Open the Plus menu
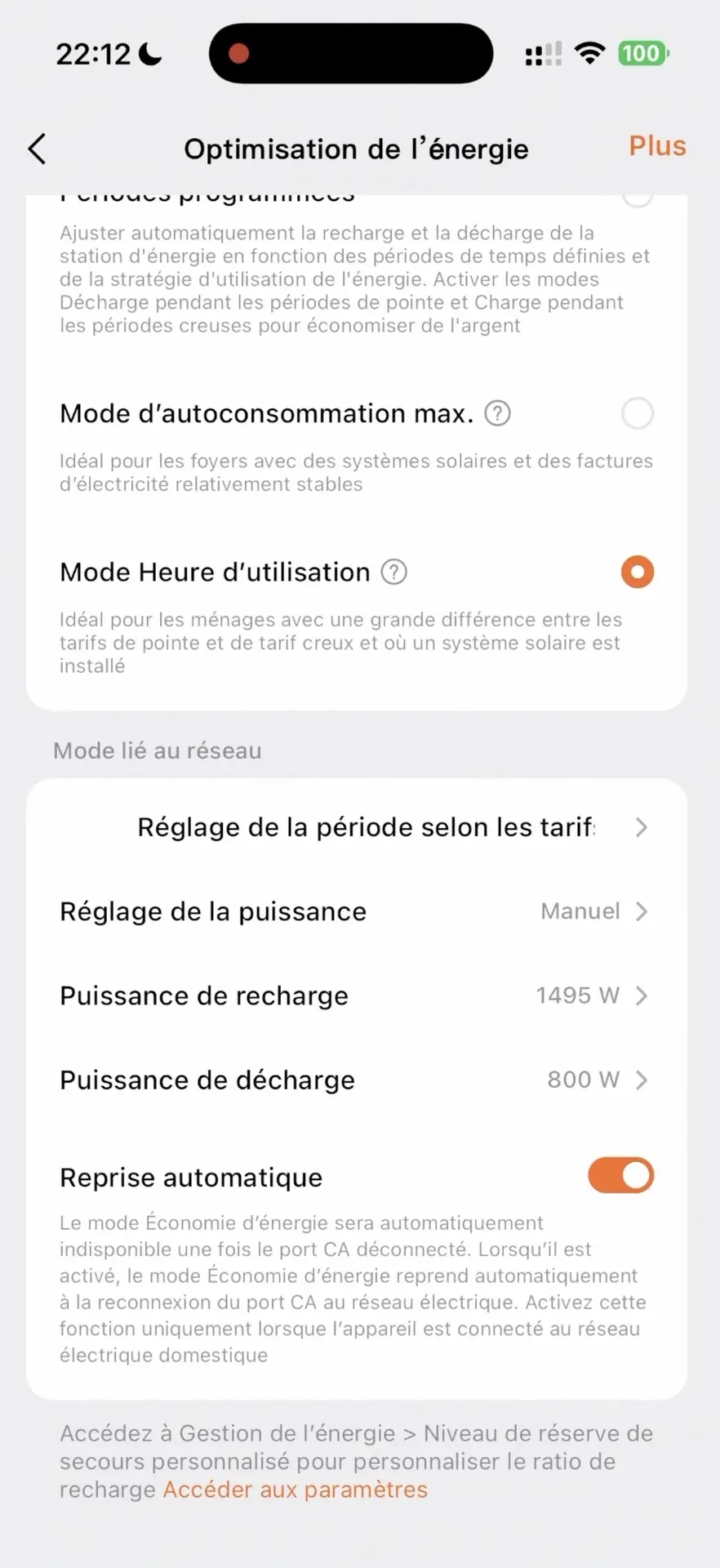Viewport: 720px width, 1568px height. click(x=657, y=146)
